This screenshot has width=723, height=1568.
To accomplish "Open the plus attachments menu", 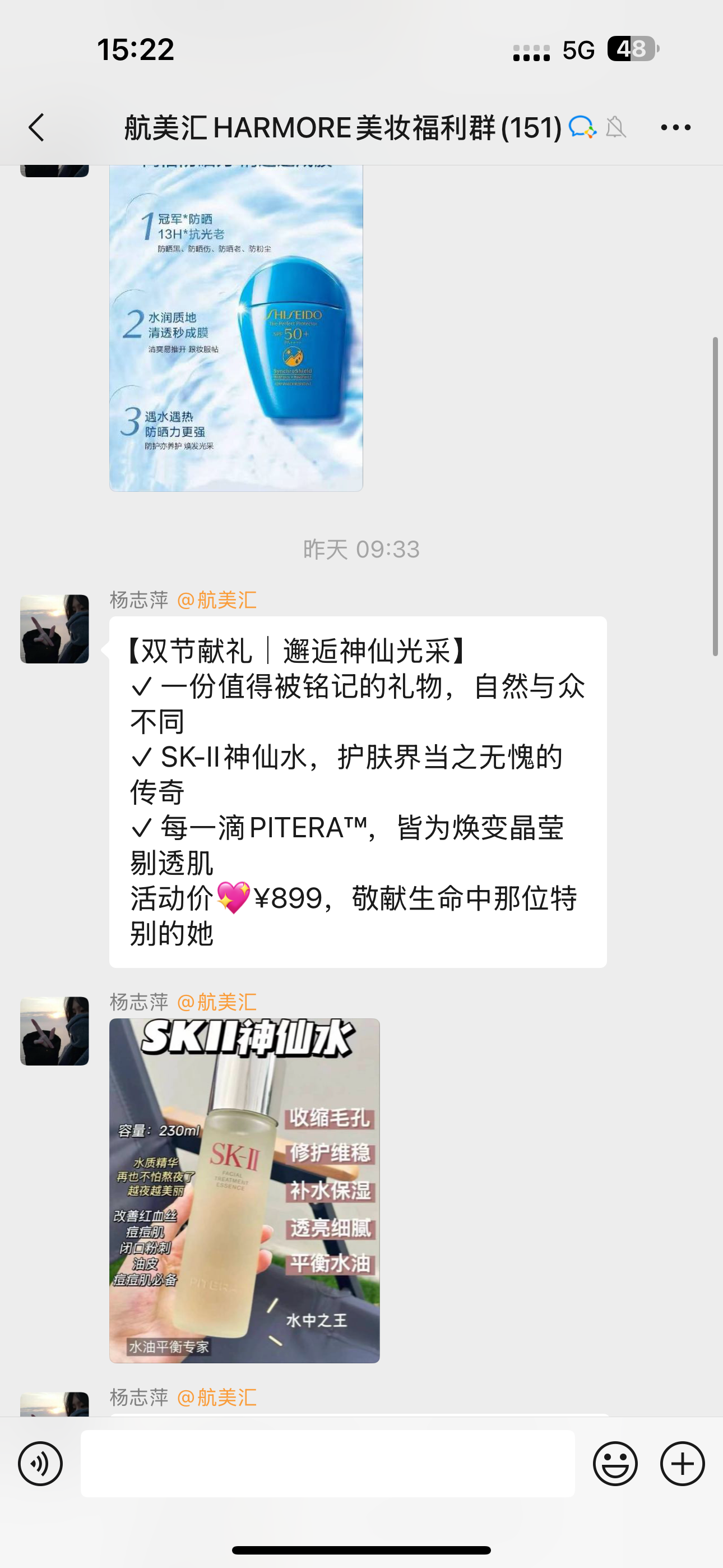I will 682,1463.
